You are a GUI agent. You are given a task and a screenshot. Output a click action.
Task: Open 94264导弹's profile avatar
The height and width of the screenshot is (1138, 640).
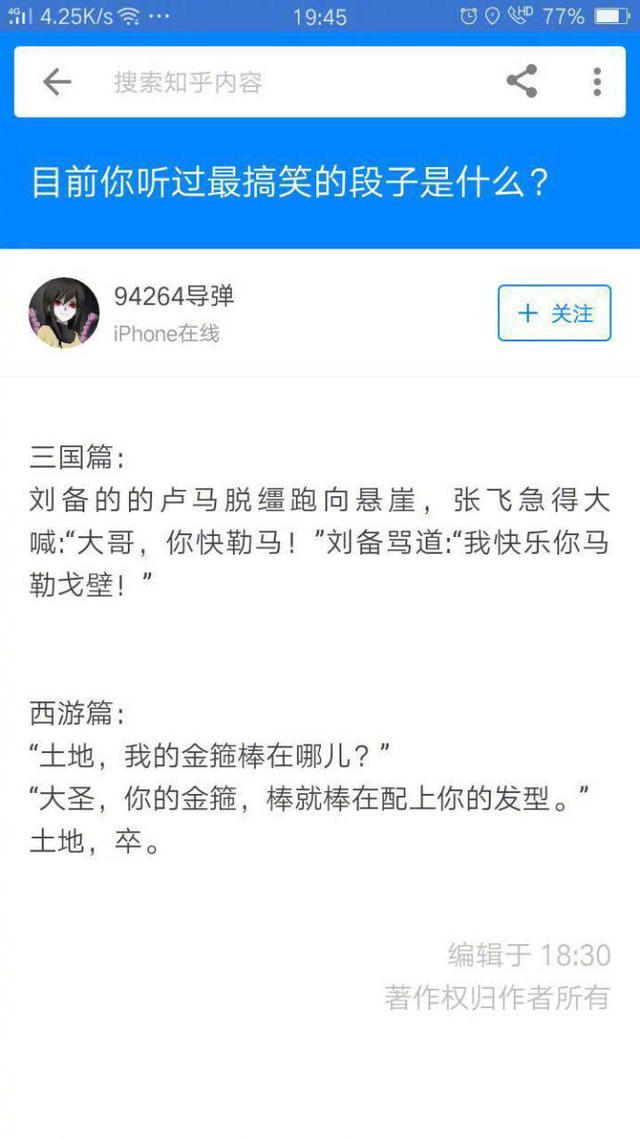tap(64, 313)
